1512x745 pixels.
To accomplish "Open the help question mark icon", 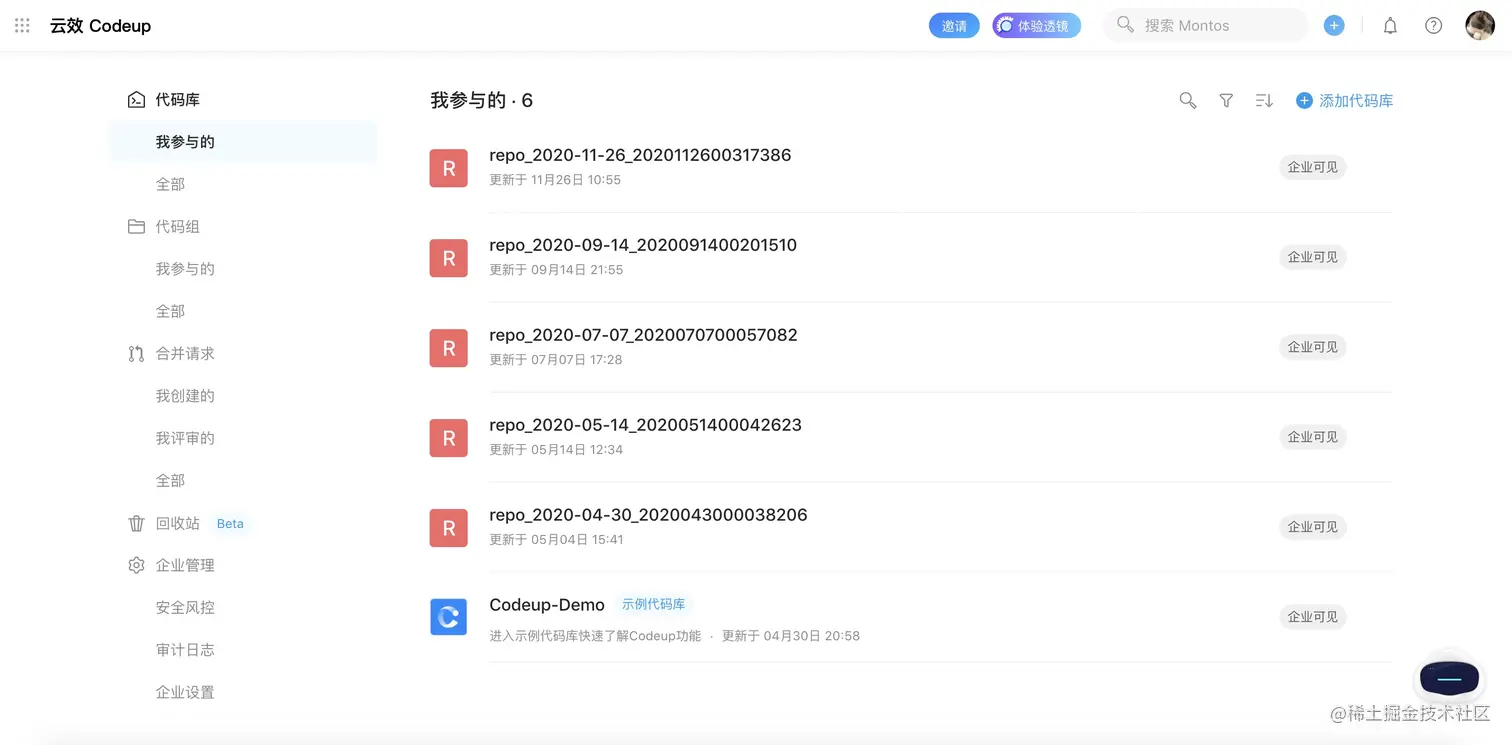I will [x=1433, y=26].
